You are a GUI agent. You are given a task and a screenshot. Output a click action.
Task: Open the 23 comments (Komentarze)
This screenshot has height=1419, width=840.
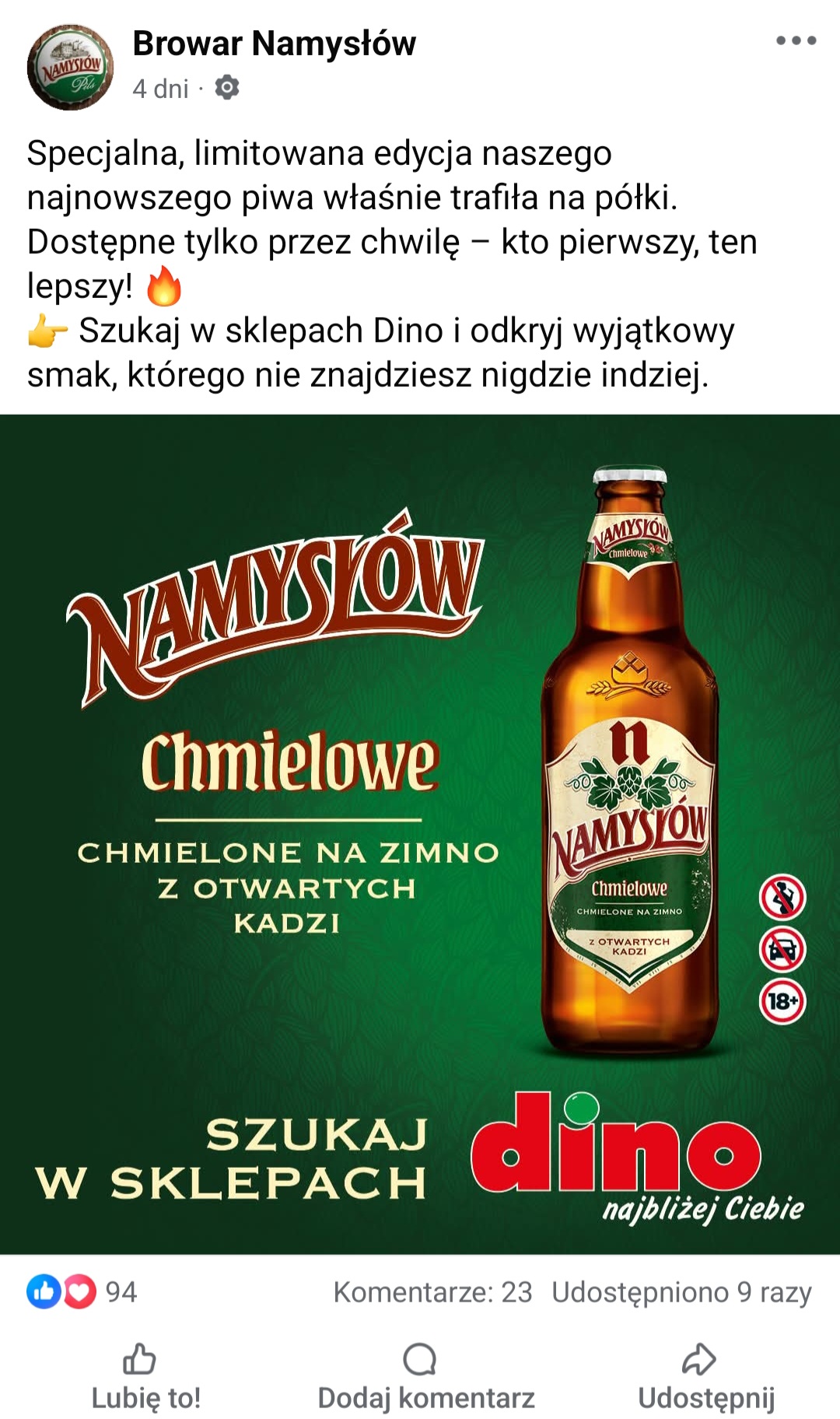click(432, 1292)
